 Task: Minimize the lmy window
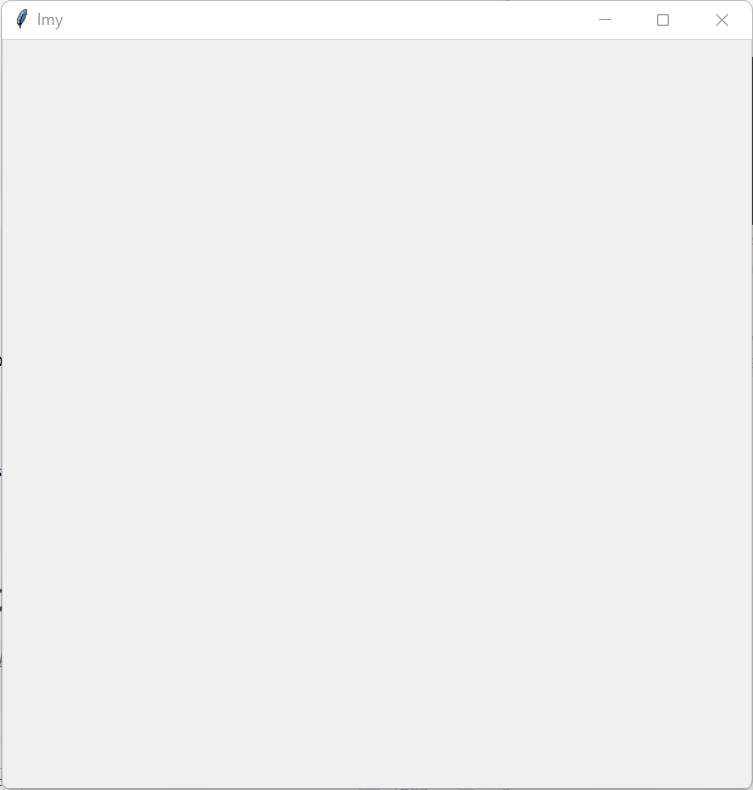pyautogui.click(x=604, y=20)
